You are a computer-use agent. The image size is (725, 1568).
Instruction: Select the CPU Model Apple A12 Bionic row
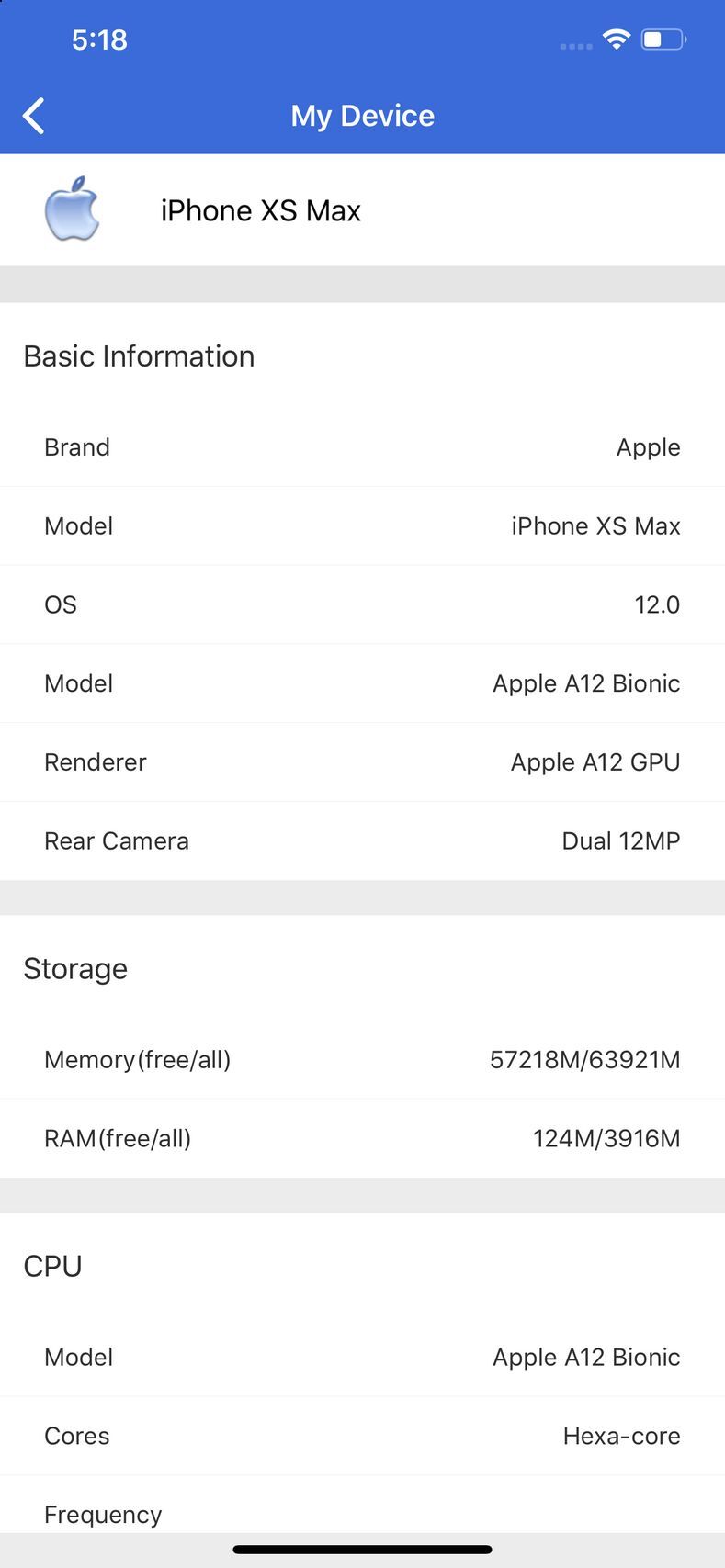[x=362, y=1357]
